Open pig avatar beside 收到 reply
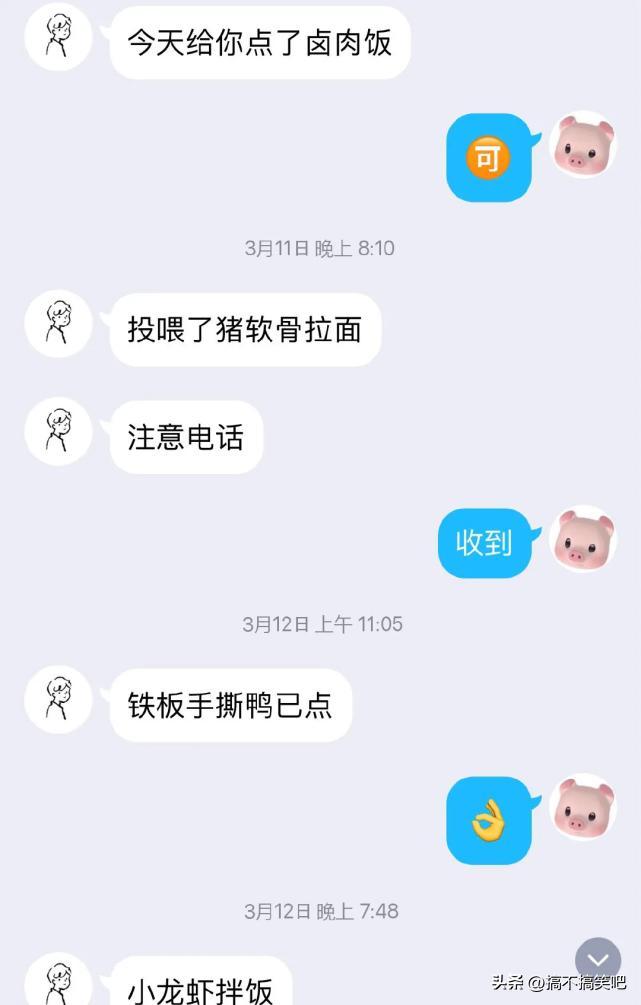Image resolution: width=641 pixels, height=1005 pixels. point(583,538)
